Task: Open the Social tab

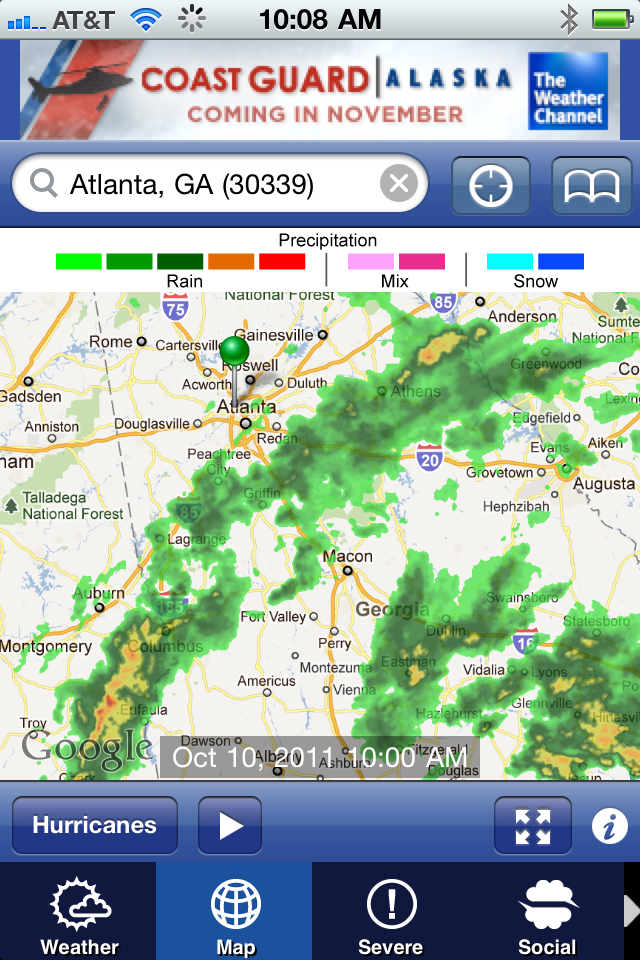Action: (547, 912)
